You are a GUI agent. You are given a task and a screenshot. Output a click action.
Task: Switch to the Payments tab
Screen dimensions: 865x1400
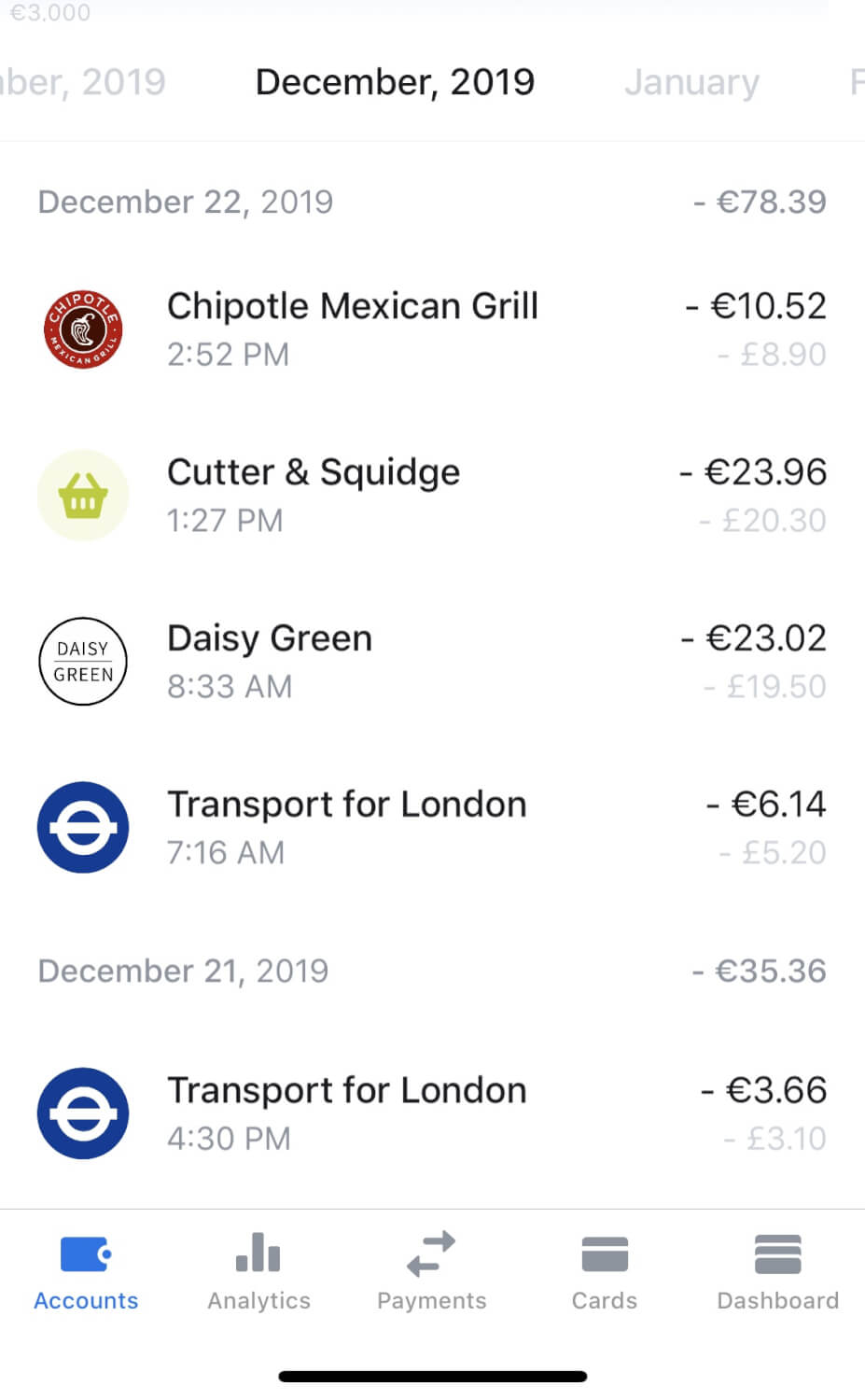[x=431, y=1271]
